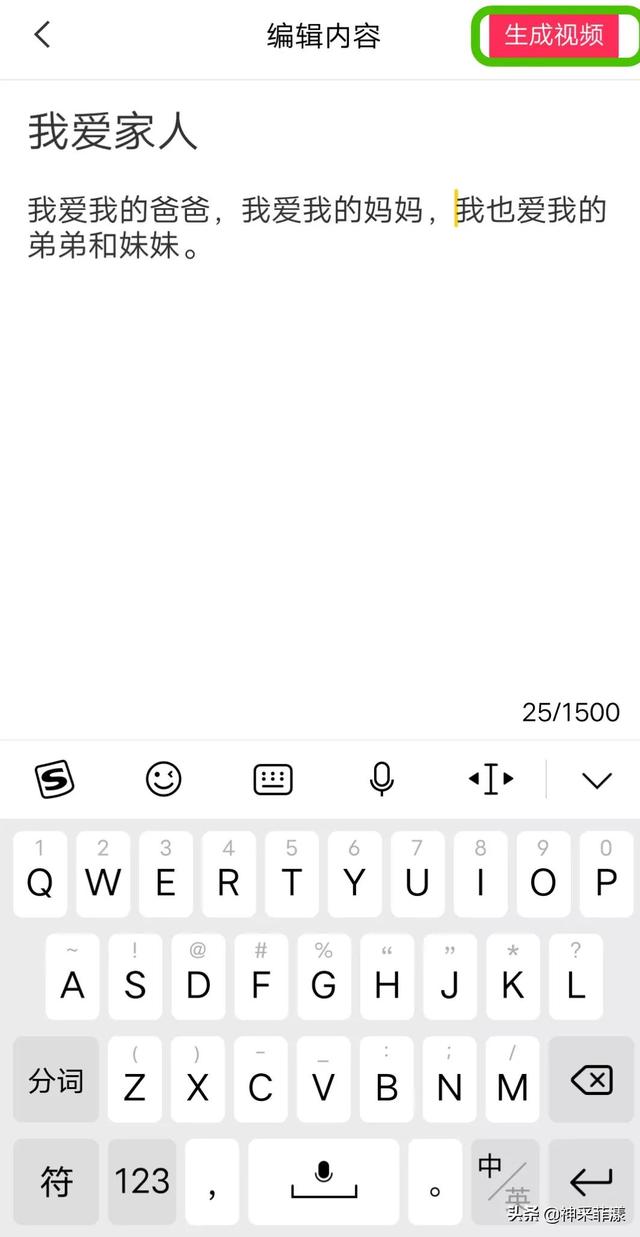640x1237 pixels.
Task: Tap the space bar
Action: click(x=323, y=1182)
